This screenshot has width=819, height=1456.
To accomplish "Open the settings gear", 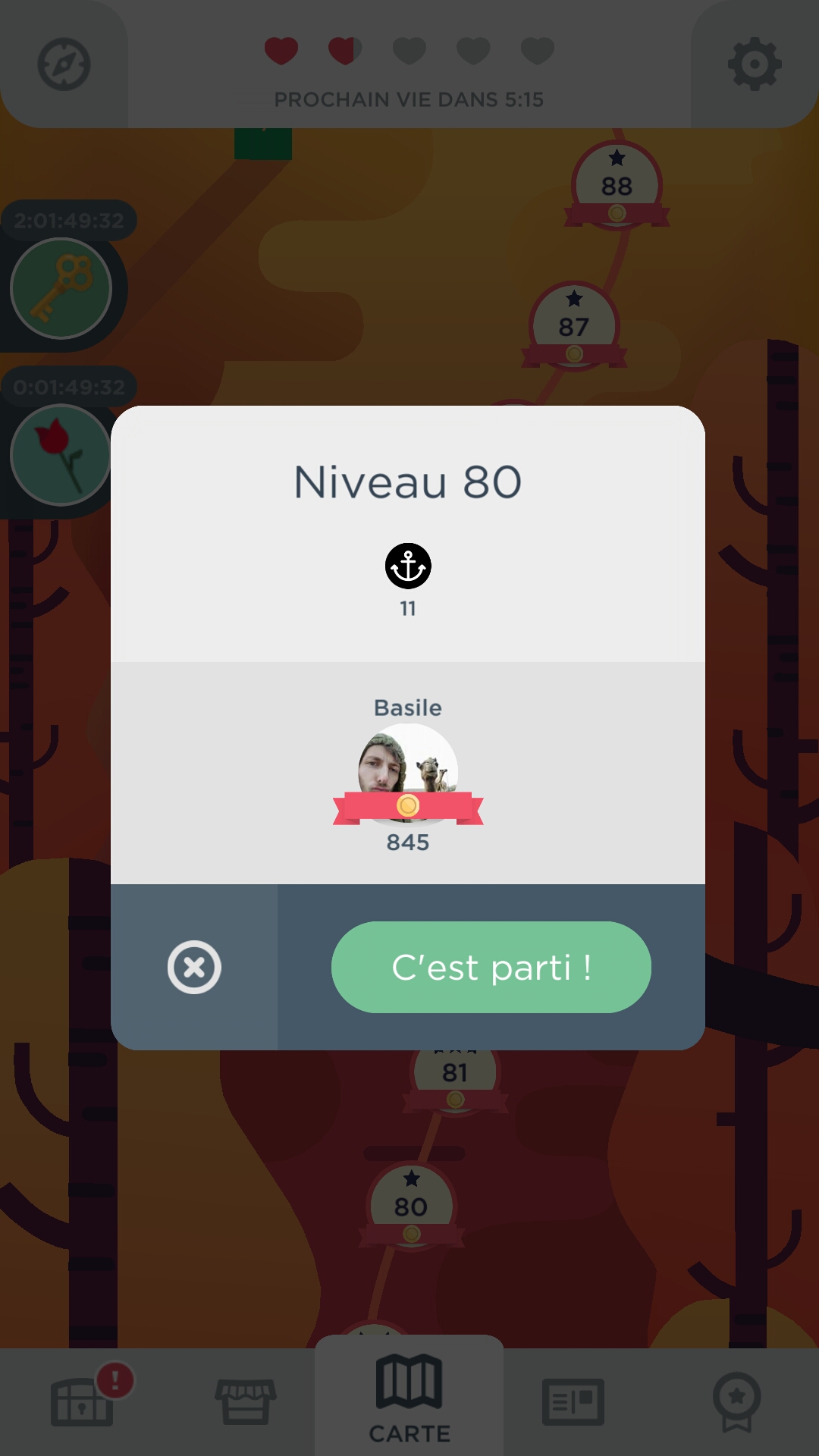I will tap(754, 64).
